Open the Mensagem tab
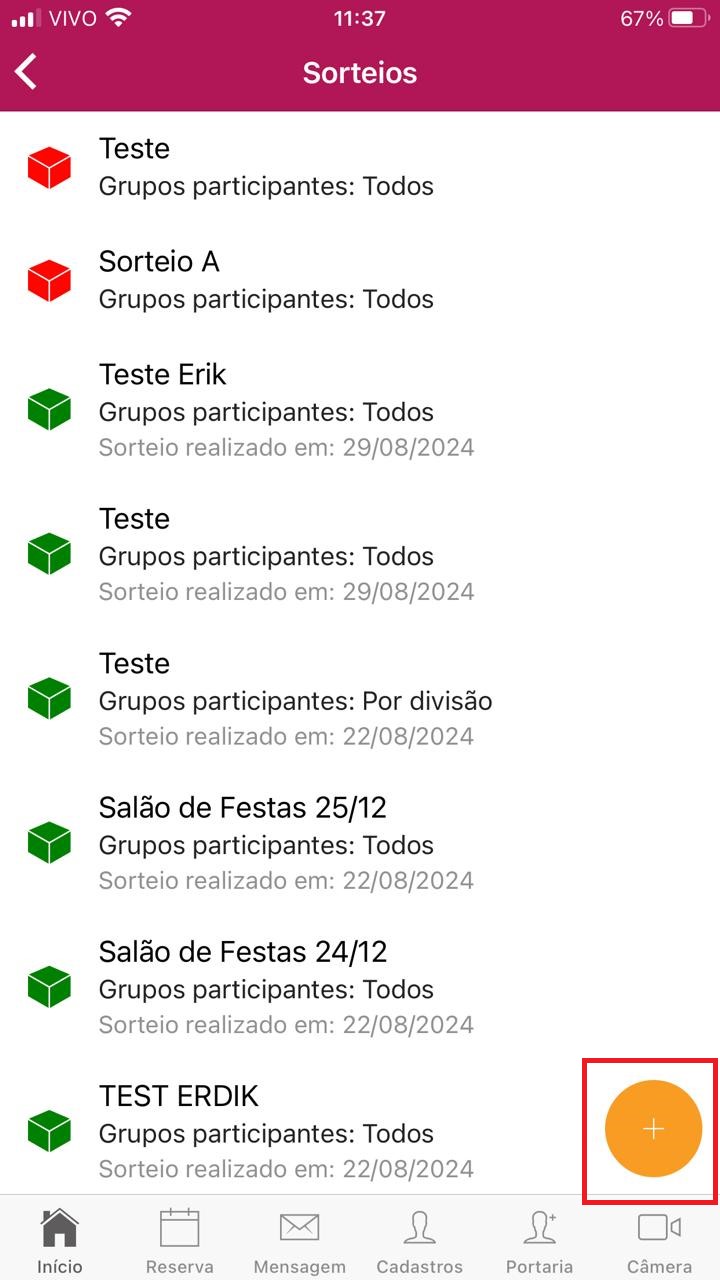720x1280 pixels. pyautogui.click(x=299, y=1240)
